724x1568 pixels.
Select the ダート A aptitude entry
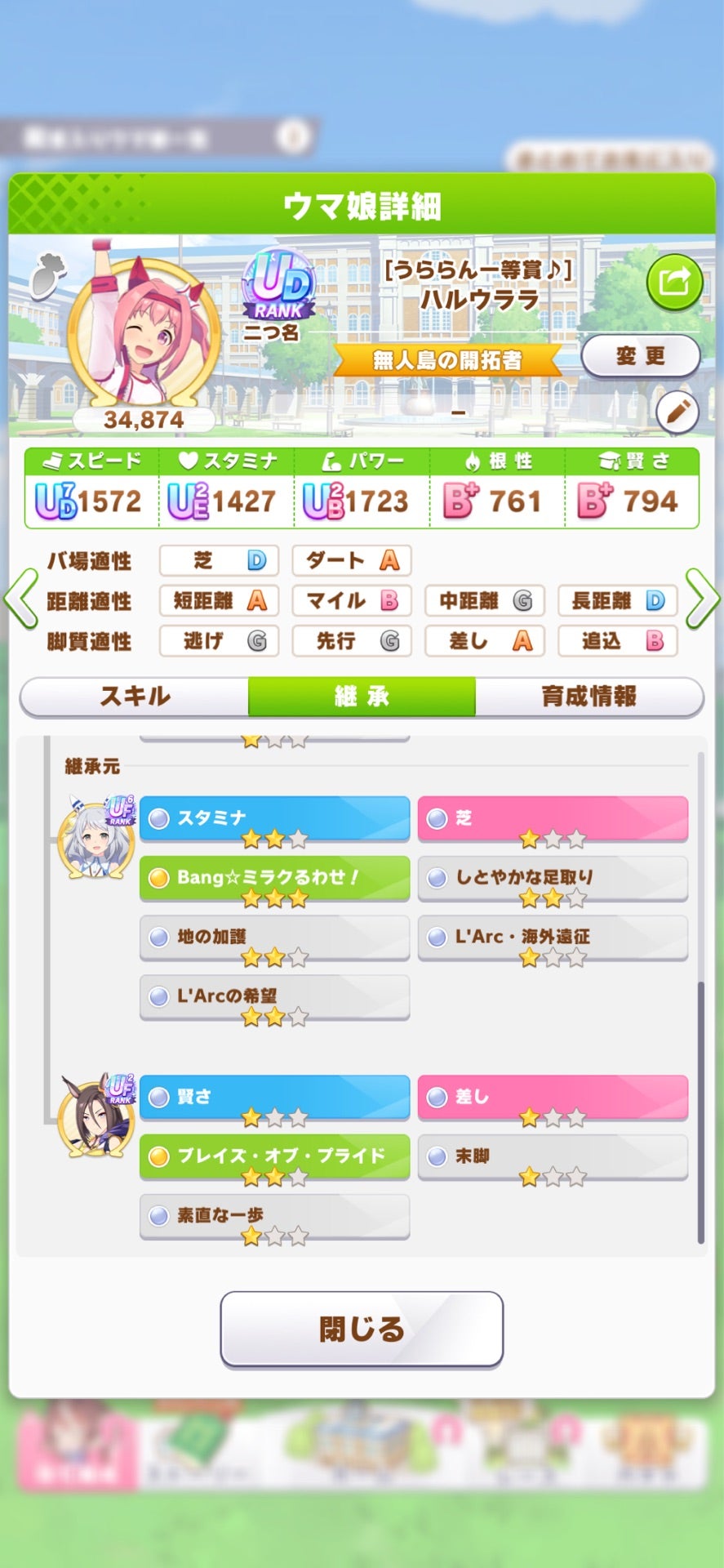point(352,561)
